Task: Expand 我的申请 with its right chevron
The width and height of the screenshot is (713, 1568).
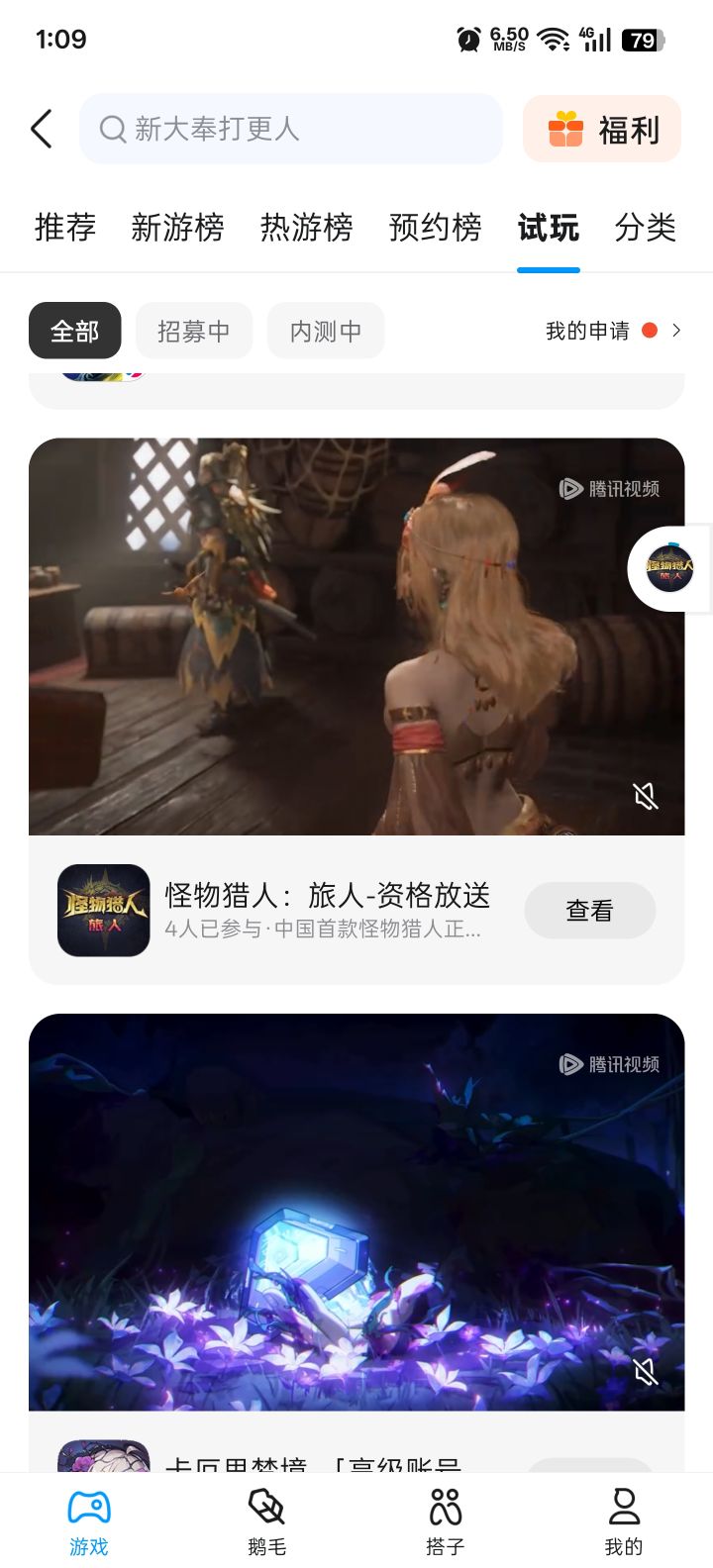Action: pos(676,330)
